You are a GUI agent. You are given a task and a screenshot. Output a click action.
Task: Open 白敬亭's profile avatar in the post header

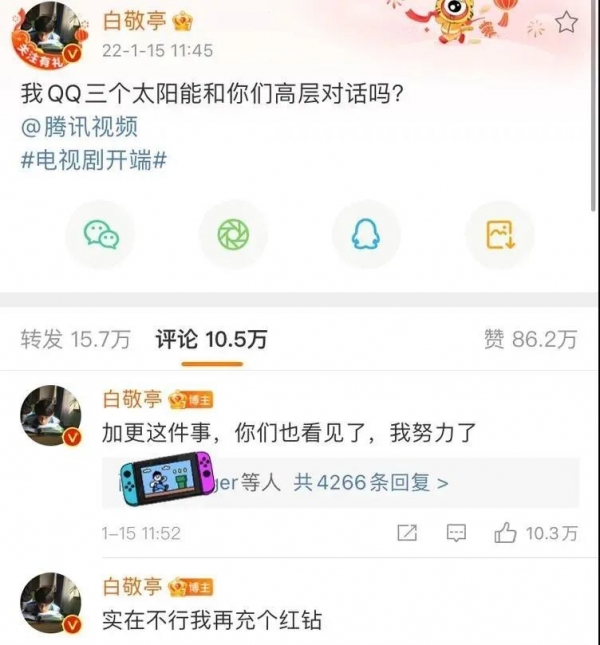[50, 35]
